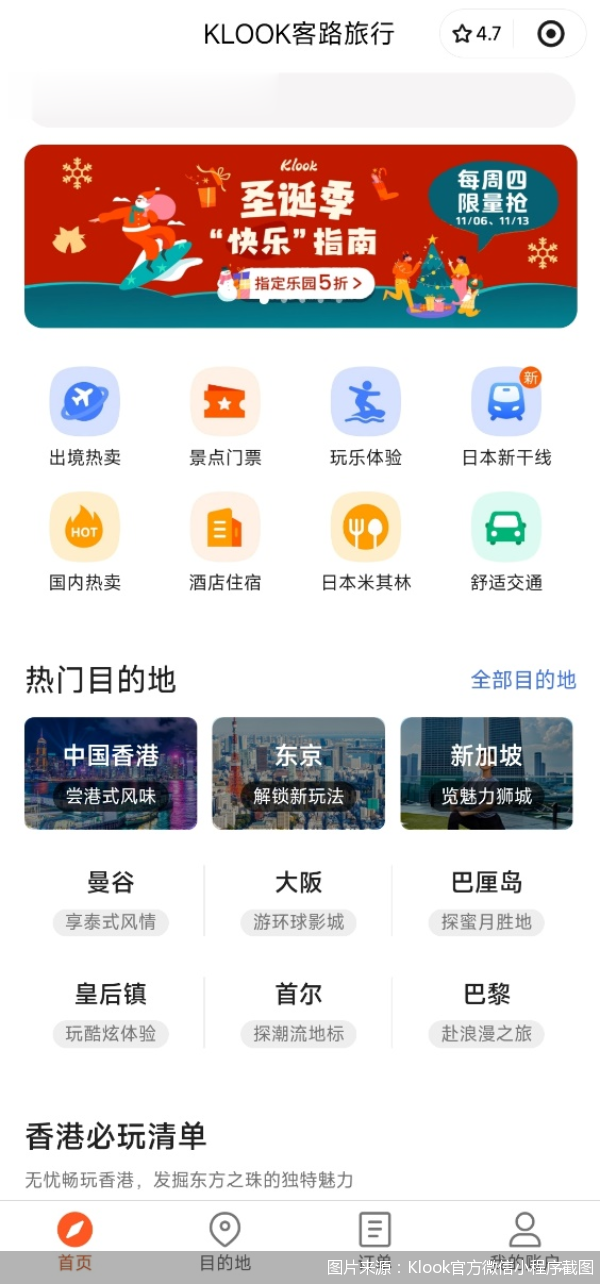Image resolution: width=600 pixels, height=1284 pixels.
Task: Open the 新加坡 destination card
Action: tap(487, 773)
